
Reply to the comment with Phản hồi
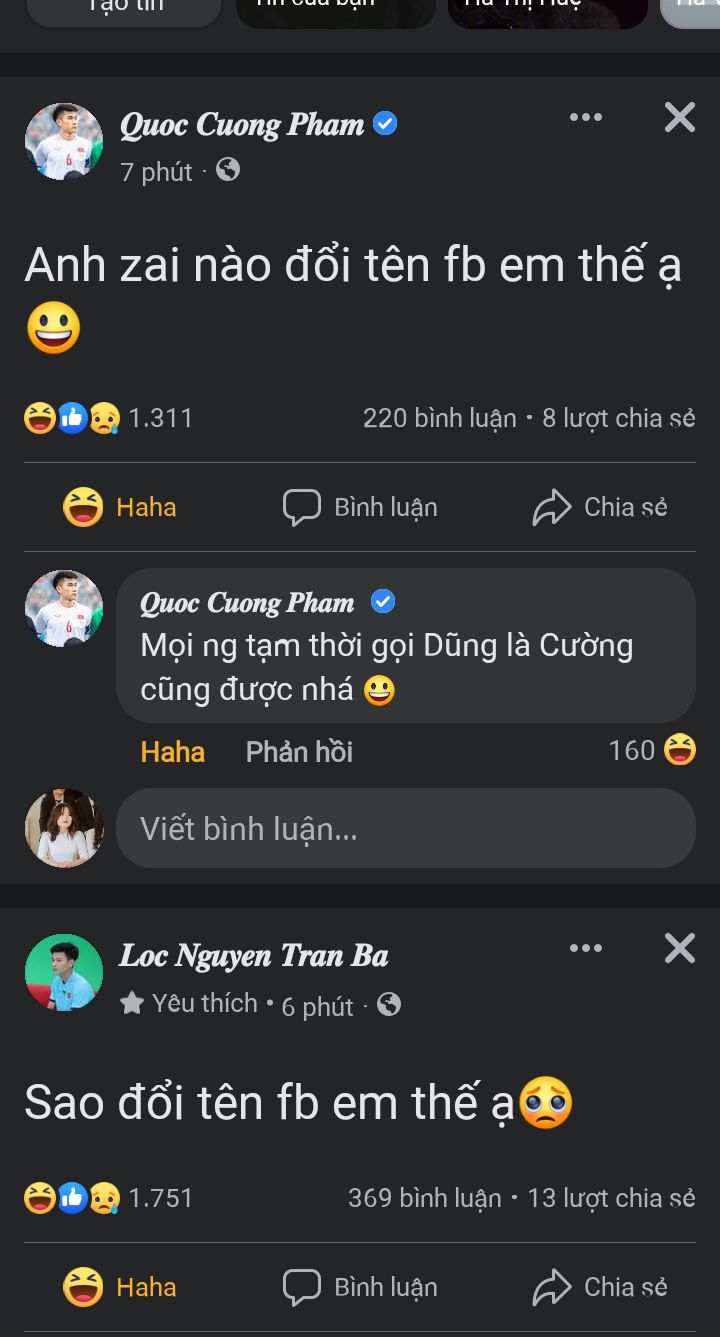pyautogui.click(x=299, y=752)
